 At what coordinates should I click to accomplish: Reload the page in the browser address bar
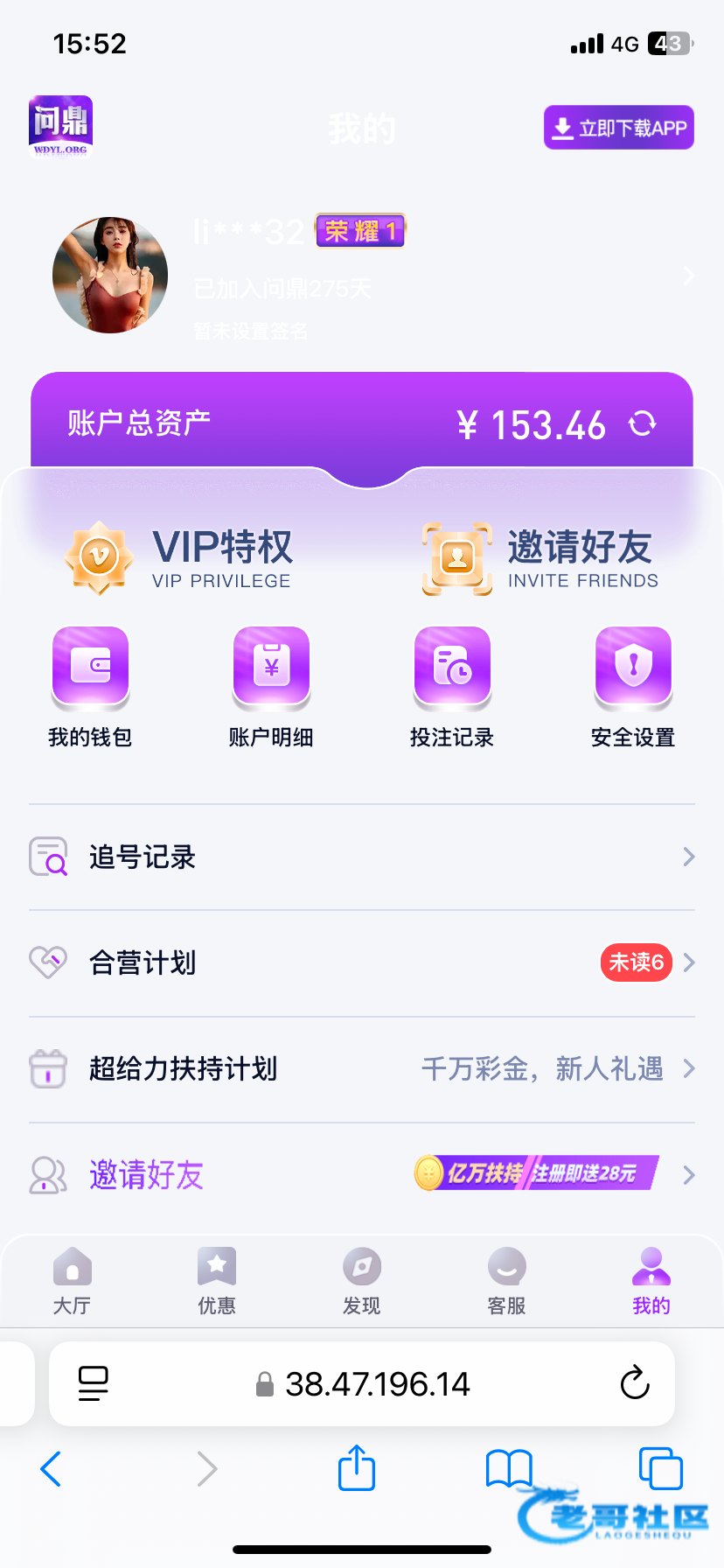point(635,1383)
